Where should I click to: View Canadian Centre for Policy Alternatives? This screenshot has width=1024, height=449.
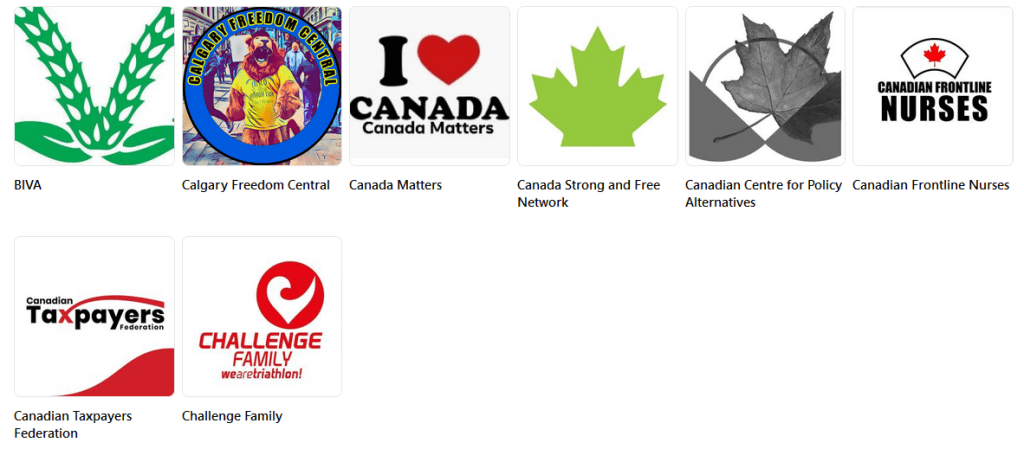[x=765, y=86]
